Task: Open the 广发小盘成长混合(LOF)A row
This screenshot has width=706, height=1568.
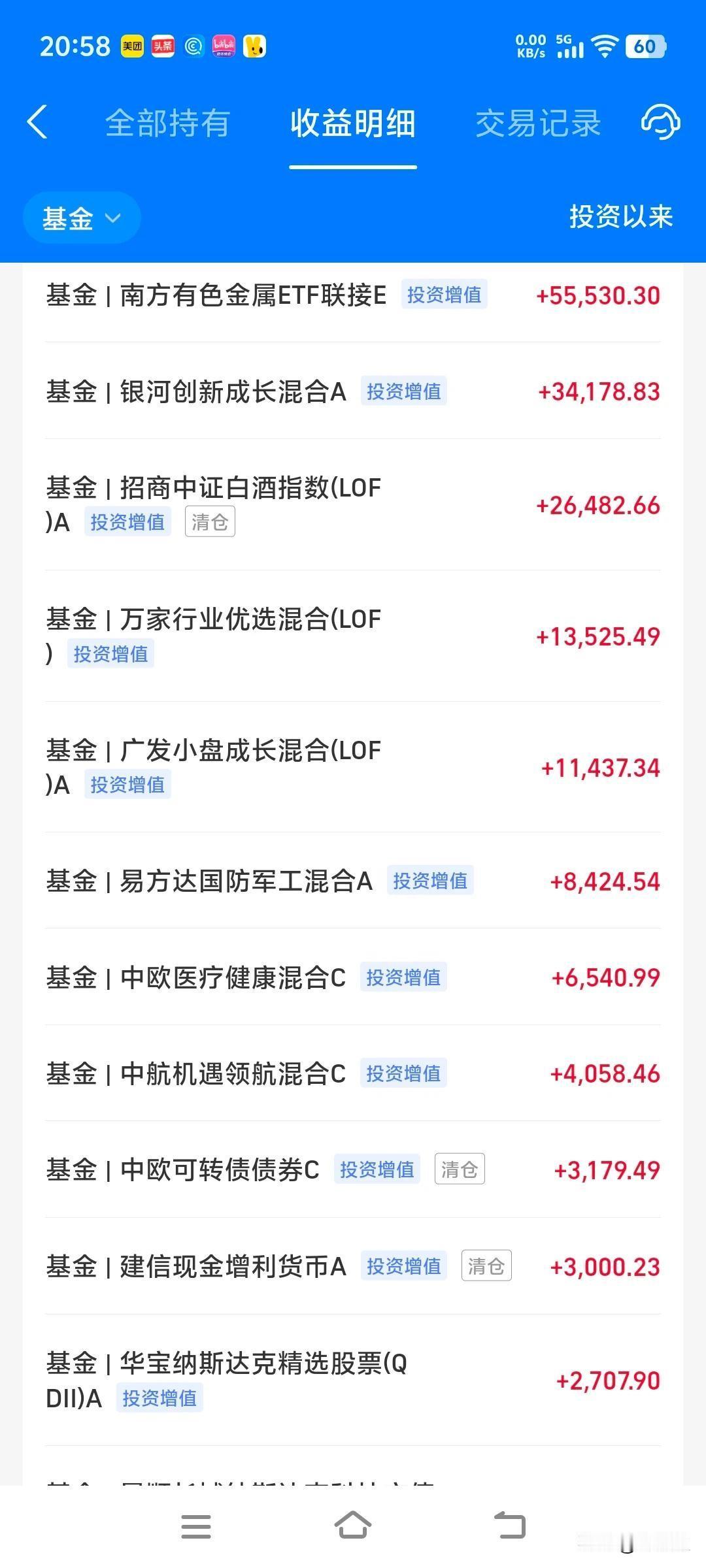Action: click(x=353, y=767)
